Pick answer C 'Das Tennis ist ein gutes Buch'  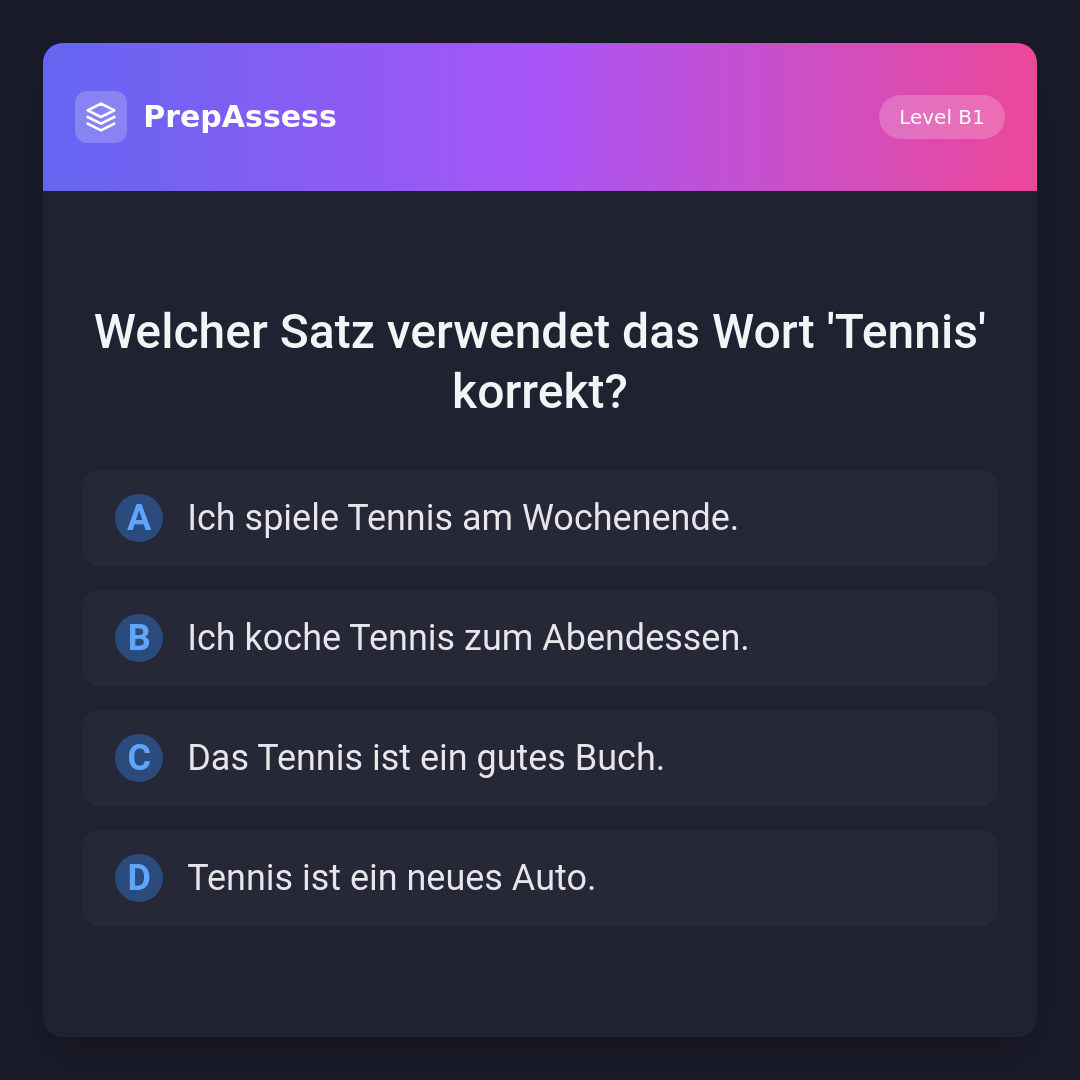[540, 758]
